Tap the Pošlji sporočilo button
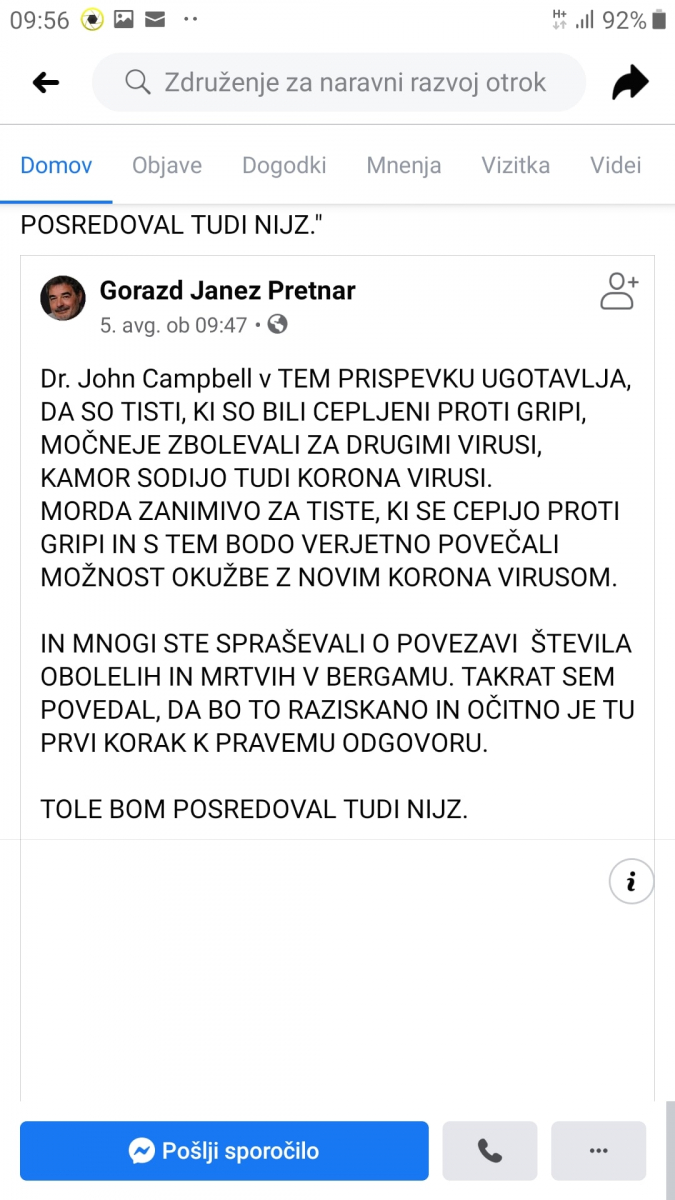The height and width of the screenshot is (1200, 675). (x=224, y=1151)
